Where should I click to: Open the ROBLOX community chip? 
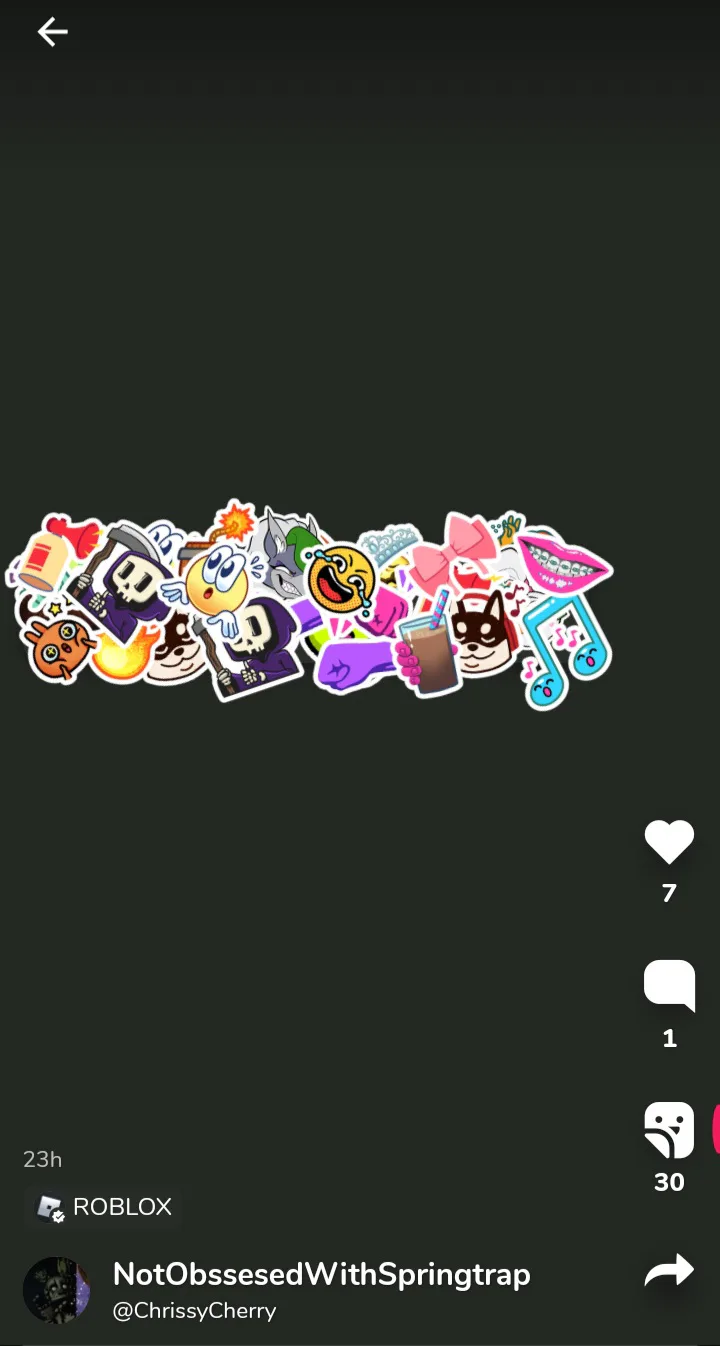(104, 1207)
